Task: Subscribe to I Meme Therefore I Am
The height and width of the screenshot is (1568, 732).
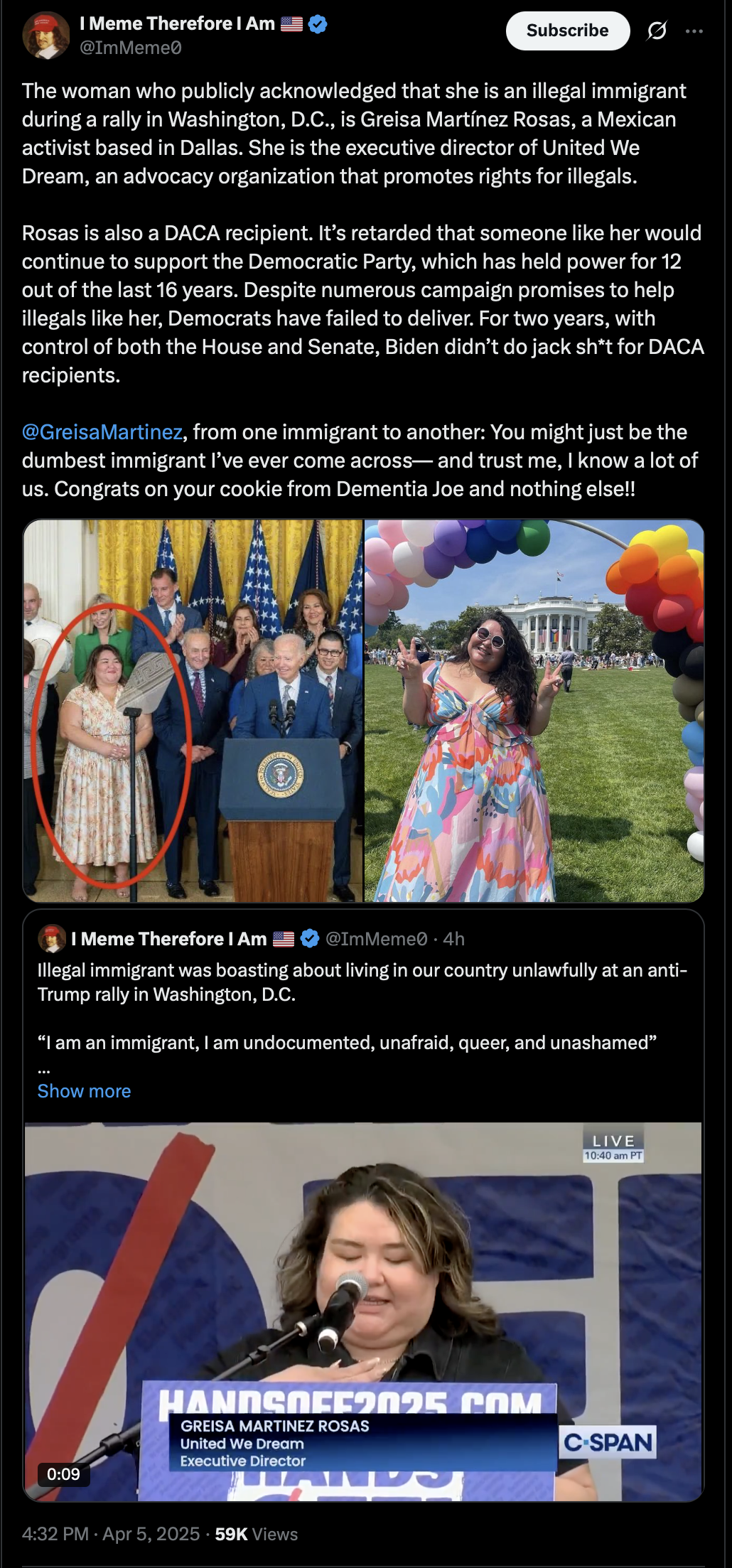Action: click(x=567, y=31)
